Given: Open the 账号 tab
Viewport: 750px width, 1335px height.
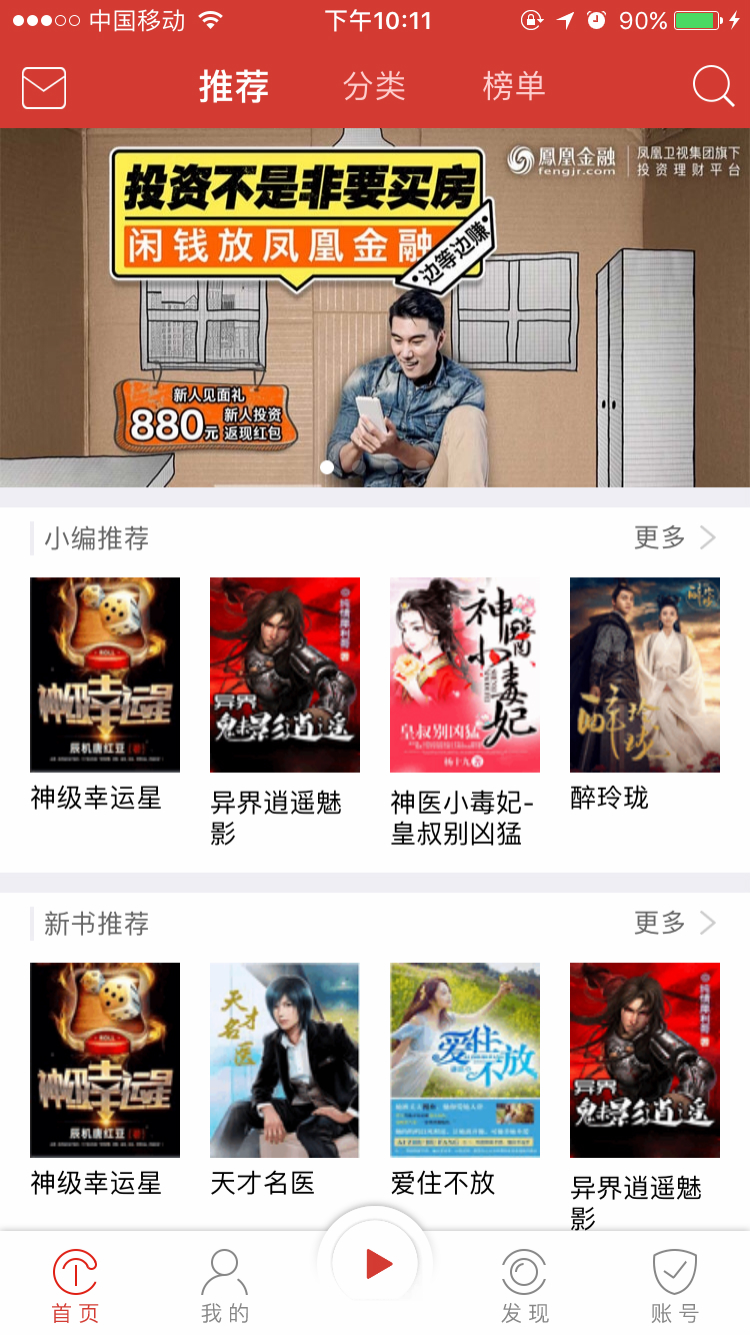Looking at the screenshot, I should [x=675, y=1285].
